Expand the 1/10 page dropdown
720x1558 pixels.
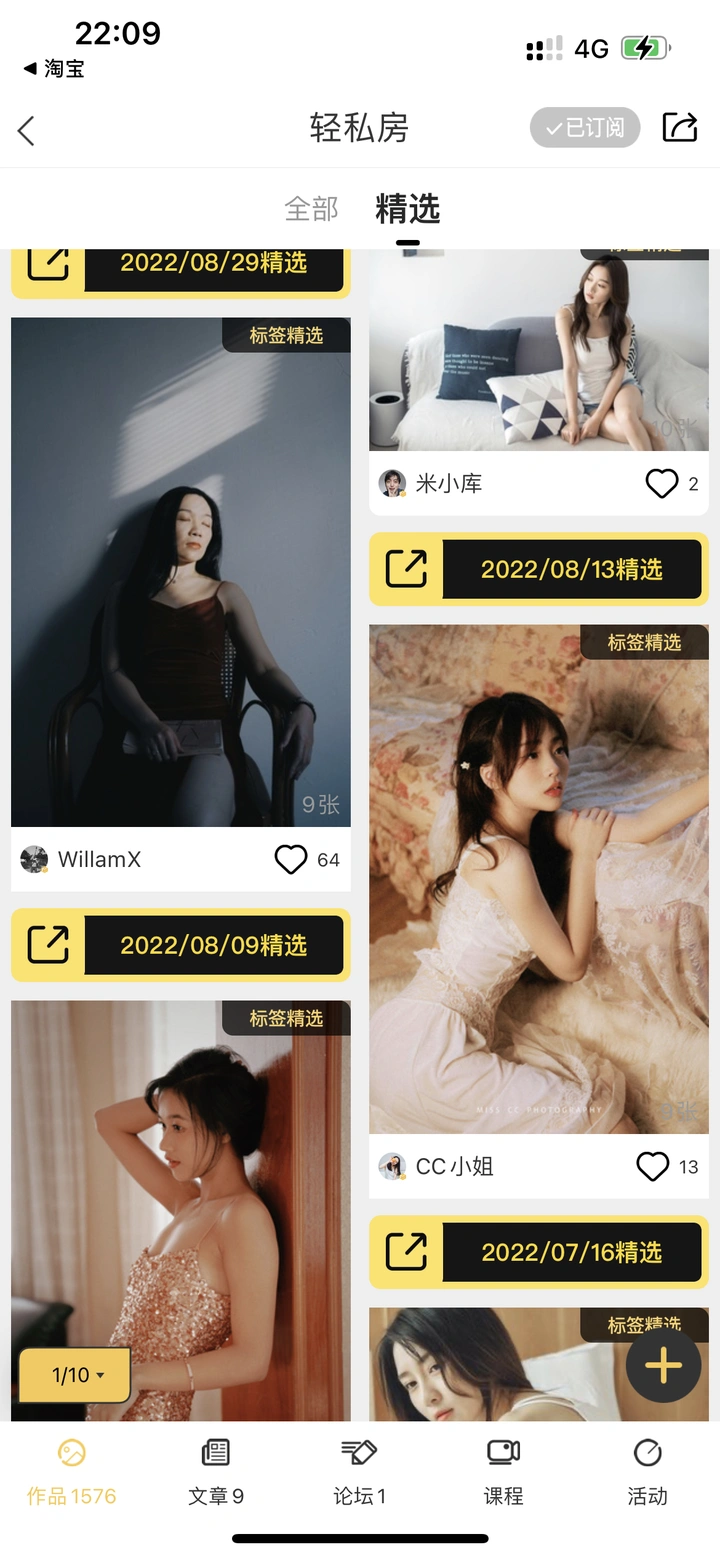click(x=75, y=1375)
